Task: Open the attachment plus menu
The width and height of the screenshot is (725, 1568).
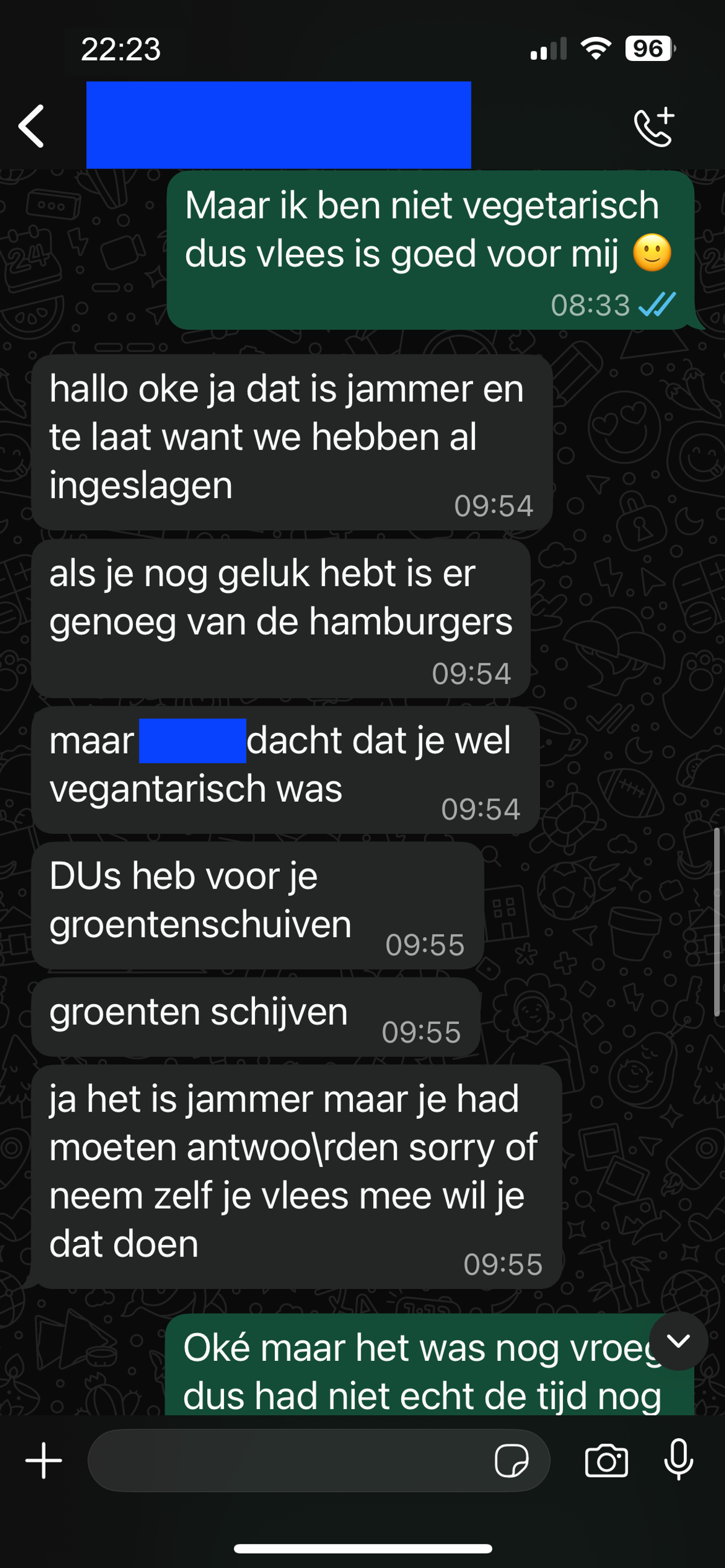Action: click(43, 1461)
